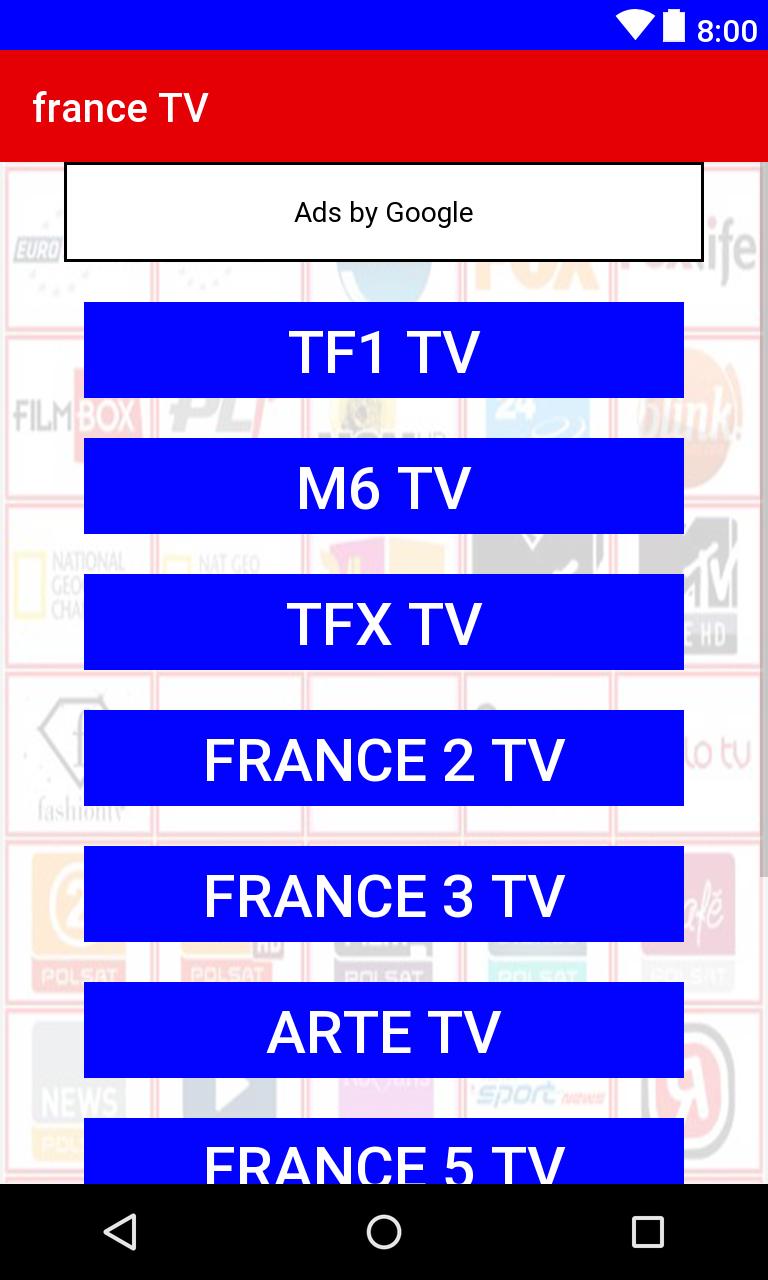Go to the home screen

click(384, 1232)
